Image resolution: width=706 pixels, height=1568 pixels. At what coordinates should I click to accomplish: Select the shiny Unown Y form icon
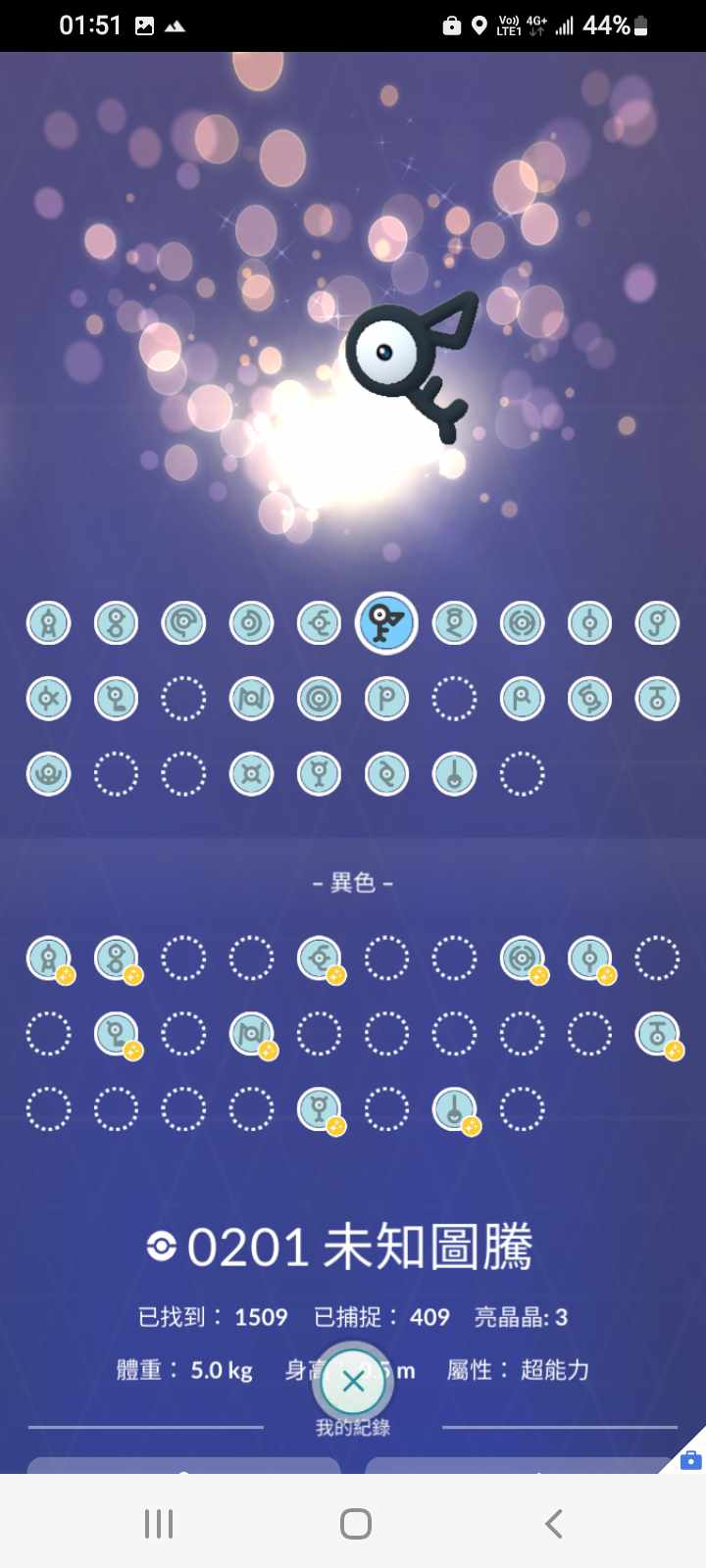tap(319, 1108)
